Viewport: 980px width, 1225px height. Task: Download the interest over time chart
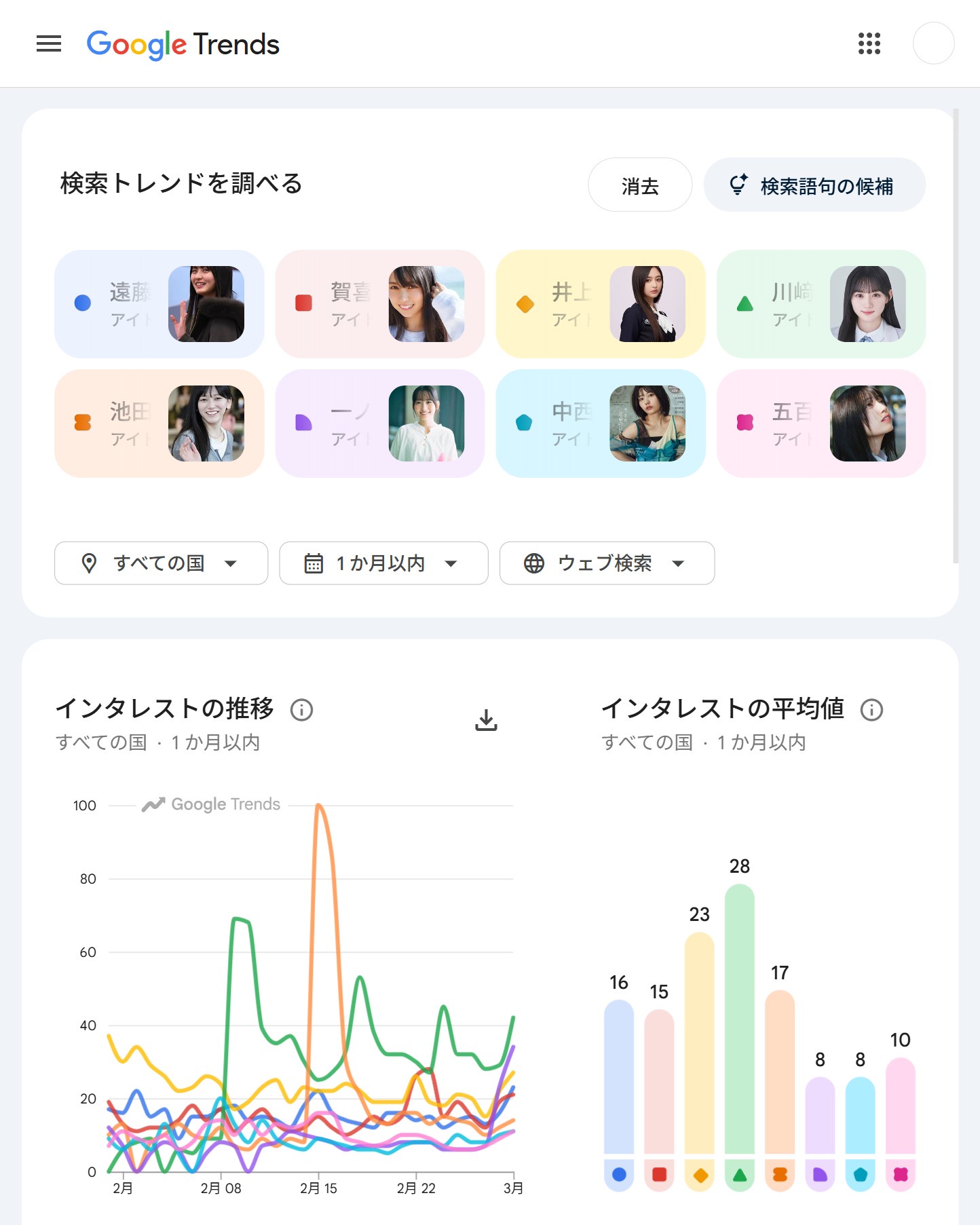click(486, 720)
